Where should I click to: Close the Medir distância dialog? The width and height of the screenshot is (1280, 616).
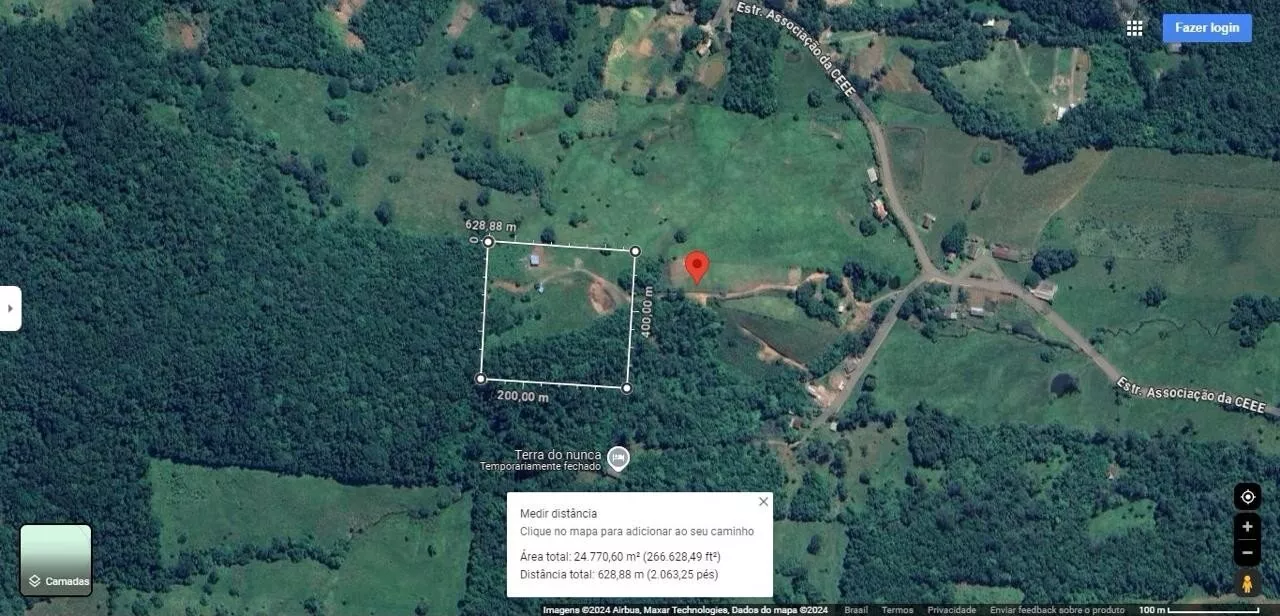[763, 502]
